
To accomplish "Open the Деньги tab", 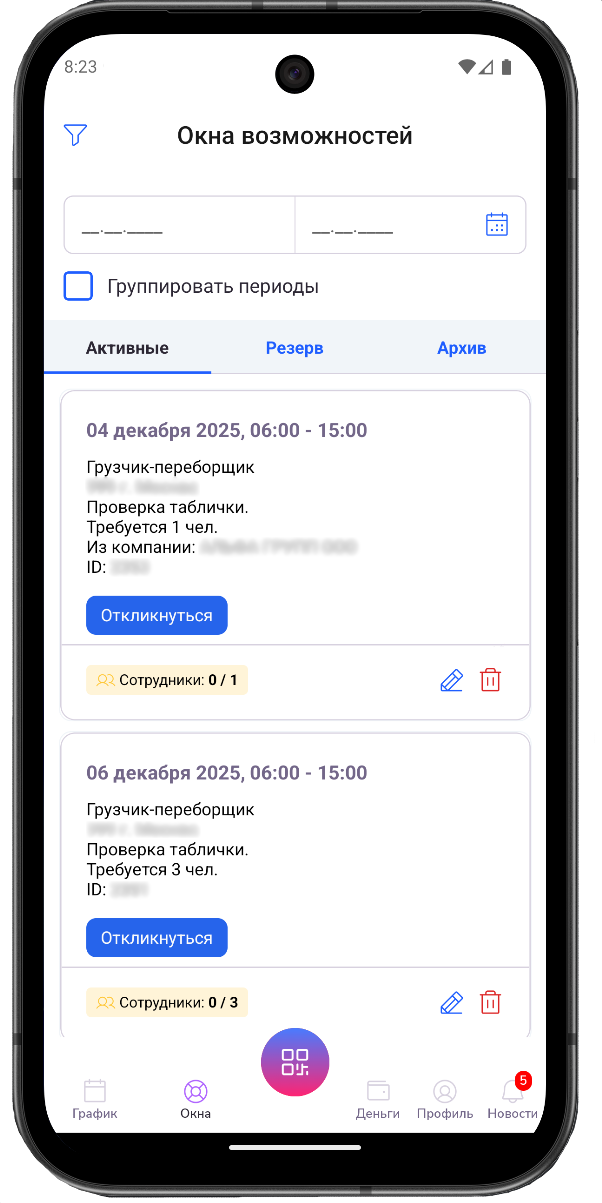I will (x=378, y=1098).
